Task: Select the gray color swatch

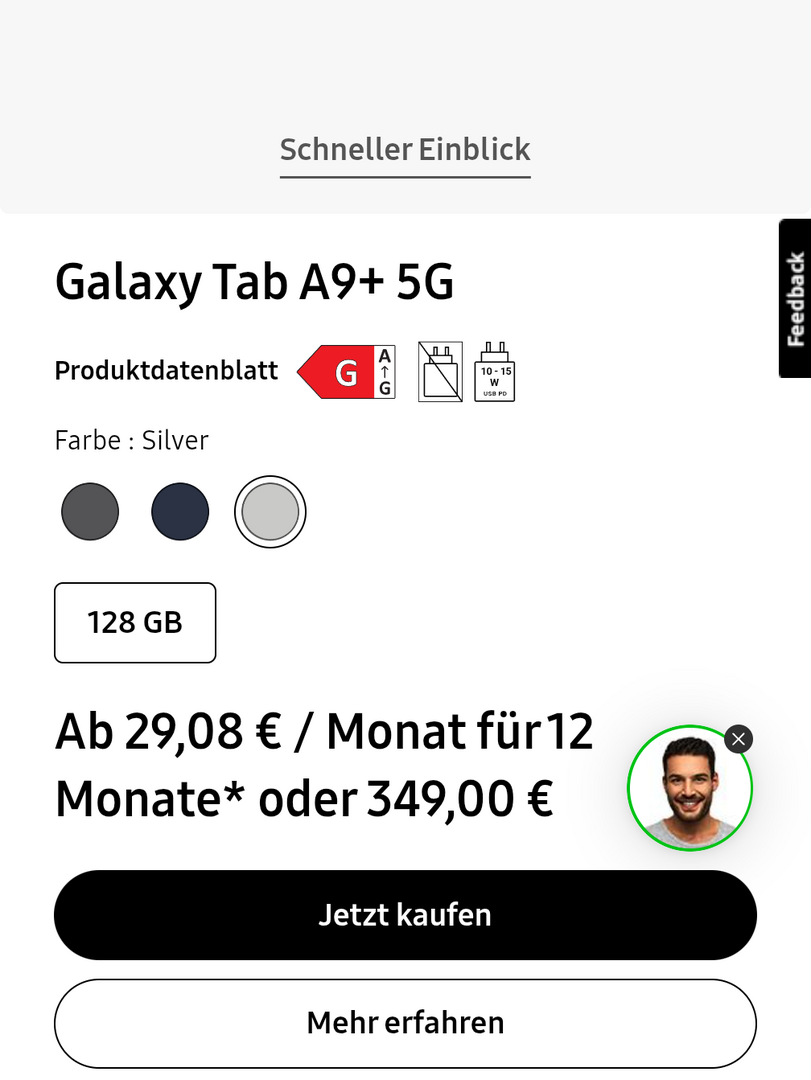Action: 90,512
